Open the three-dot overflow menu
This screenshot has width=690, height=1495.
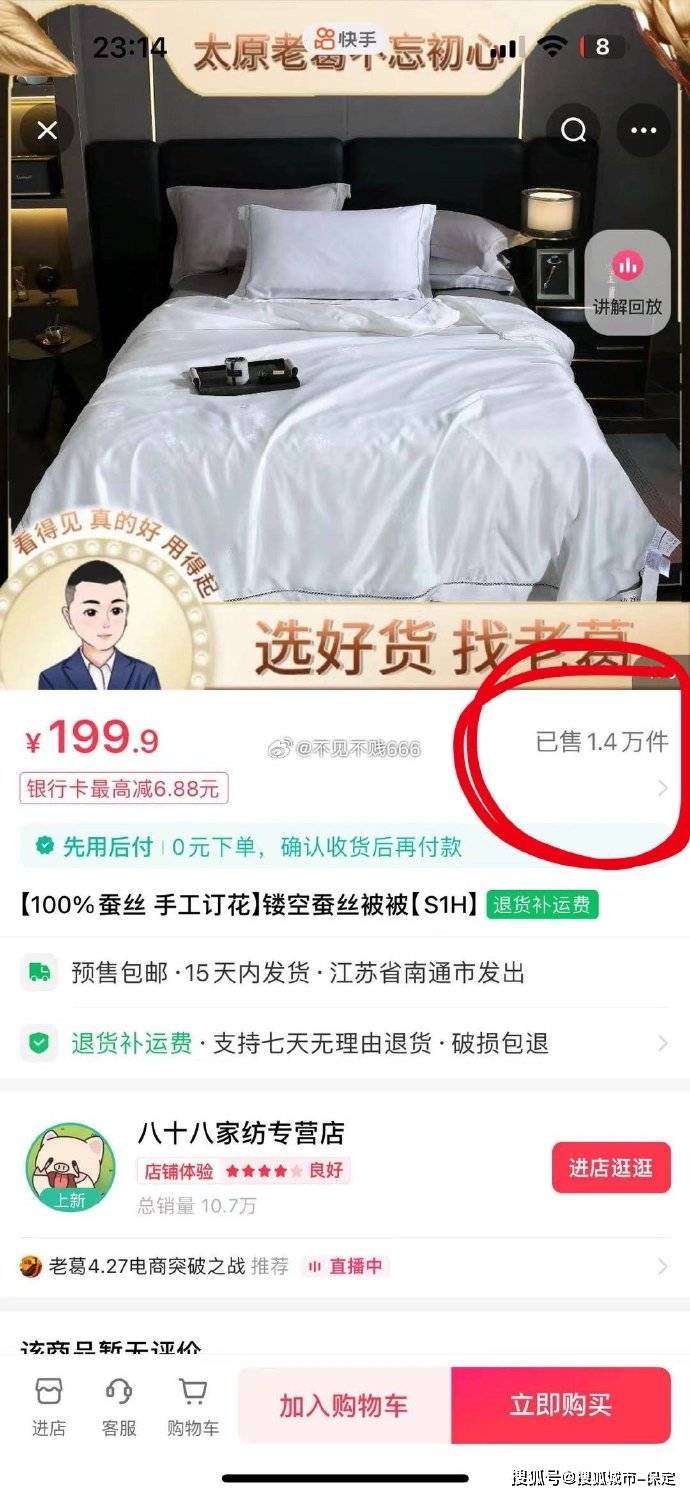(x=643, y=131)
